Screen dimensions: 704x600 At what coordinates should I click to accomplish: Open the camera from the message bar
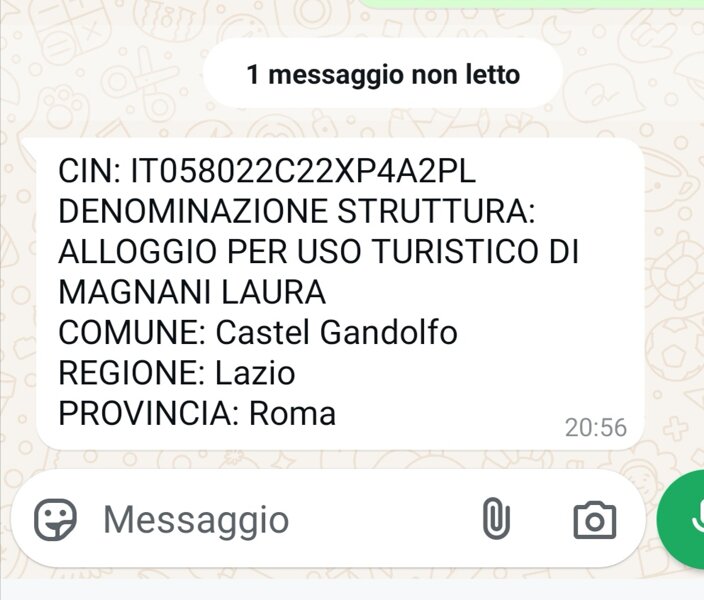[594, 520]
